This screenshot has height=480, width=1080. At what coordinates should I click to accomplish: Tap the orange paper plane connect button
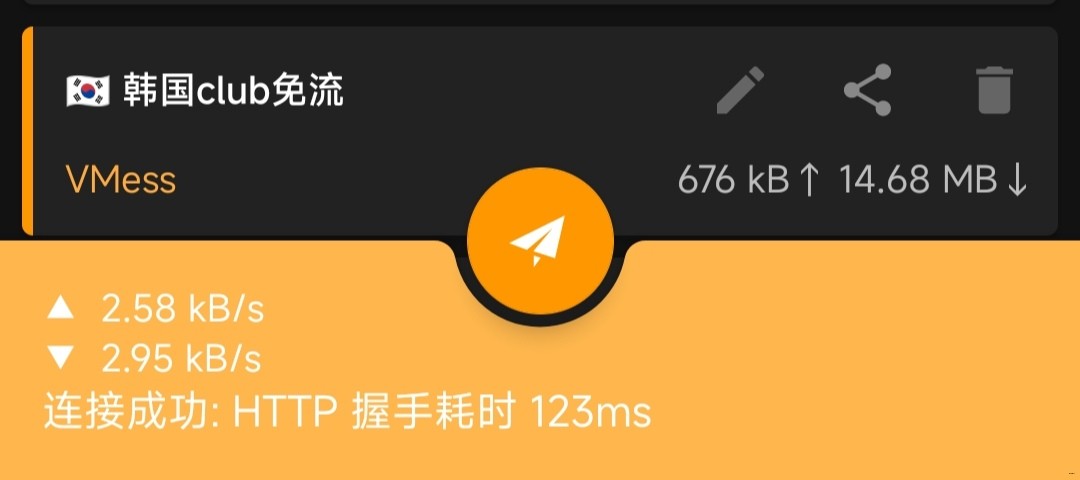(x=540, y=241)
